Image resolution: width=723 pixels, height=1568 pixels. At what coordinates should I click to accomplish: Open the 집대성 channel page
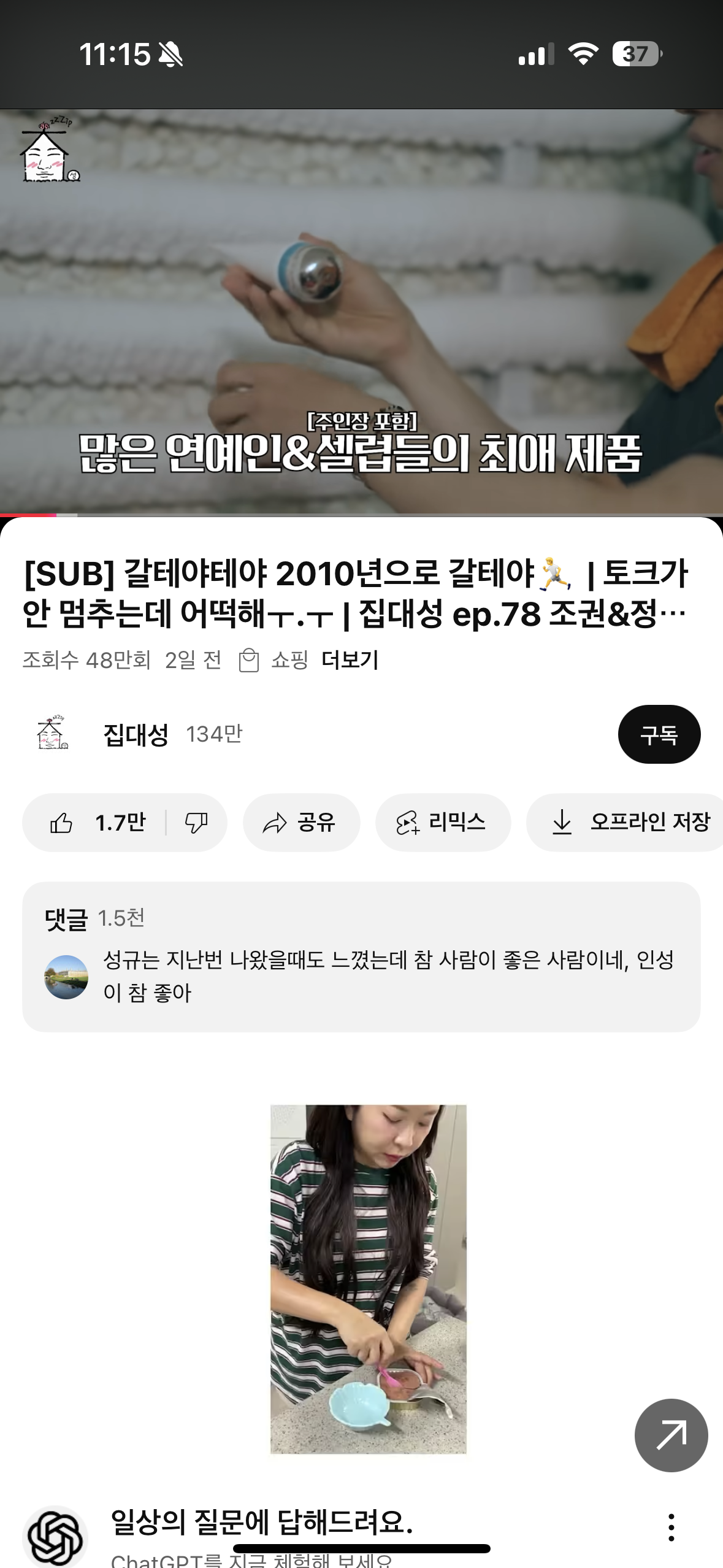click(135, 734)
